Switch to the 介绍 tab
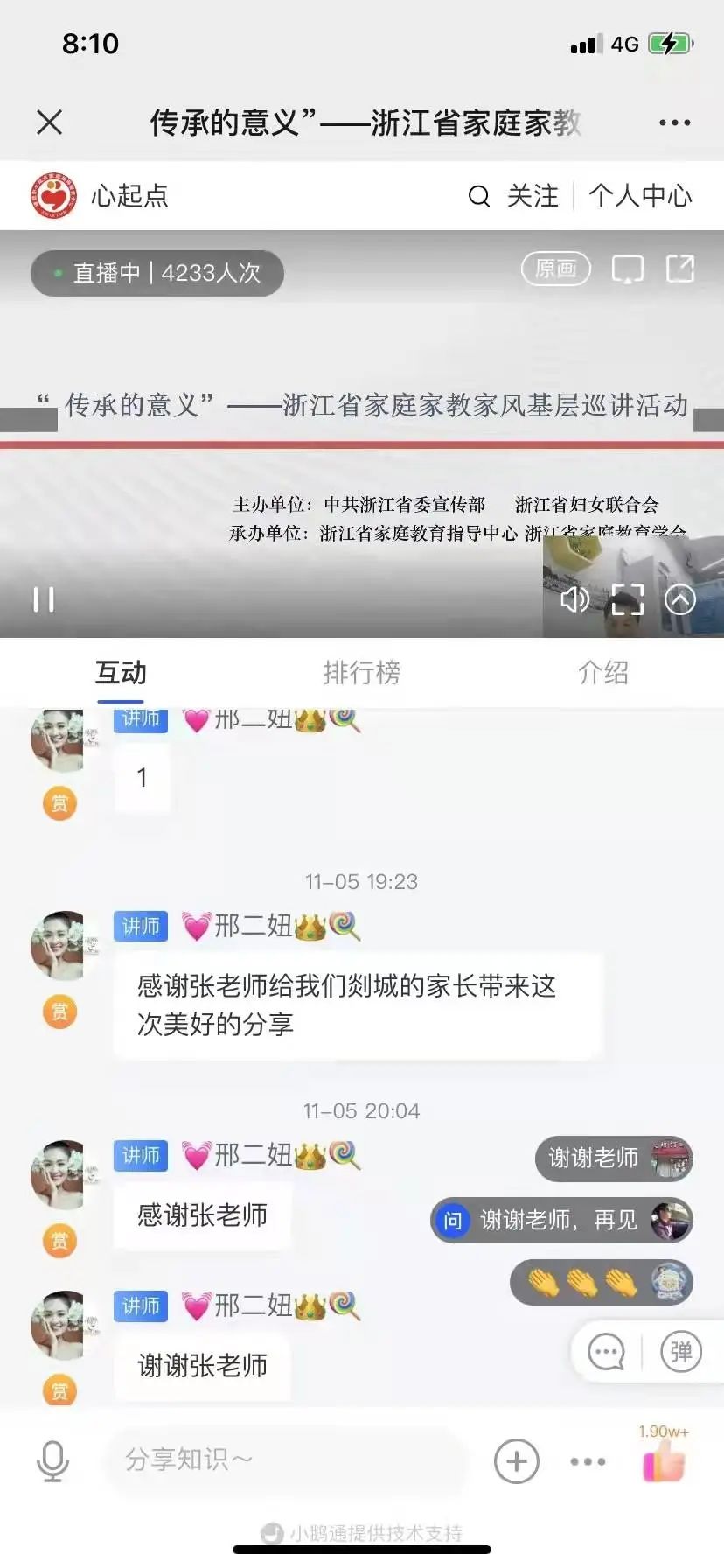724x1568 pixels. (602, 672)
